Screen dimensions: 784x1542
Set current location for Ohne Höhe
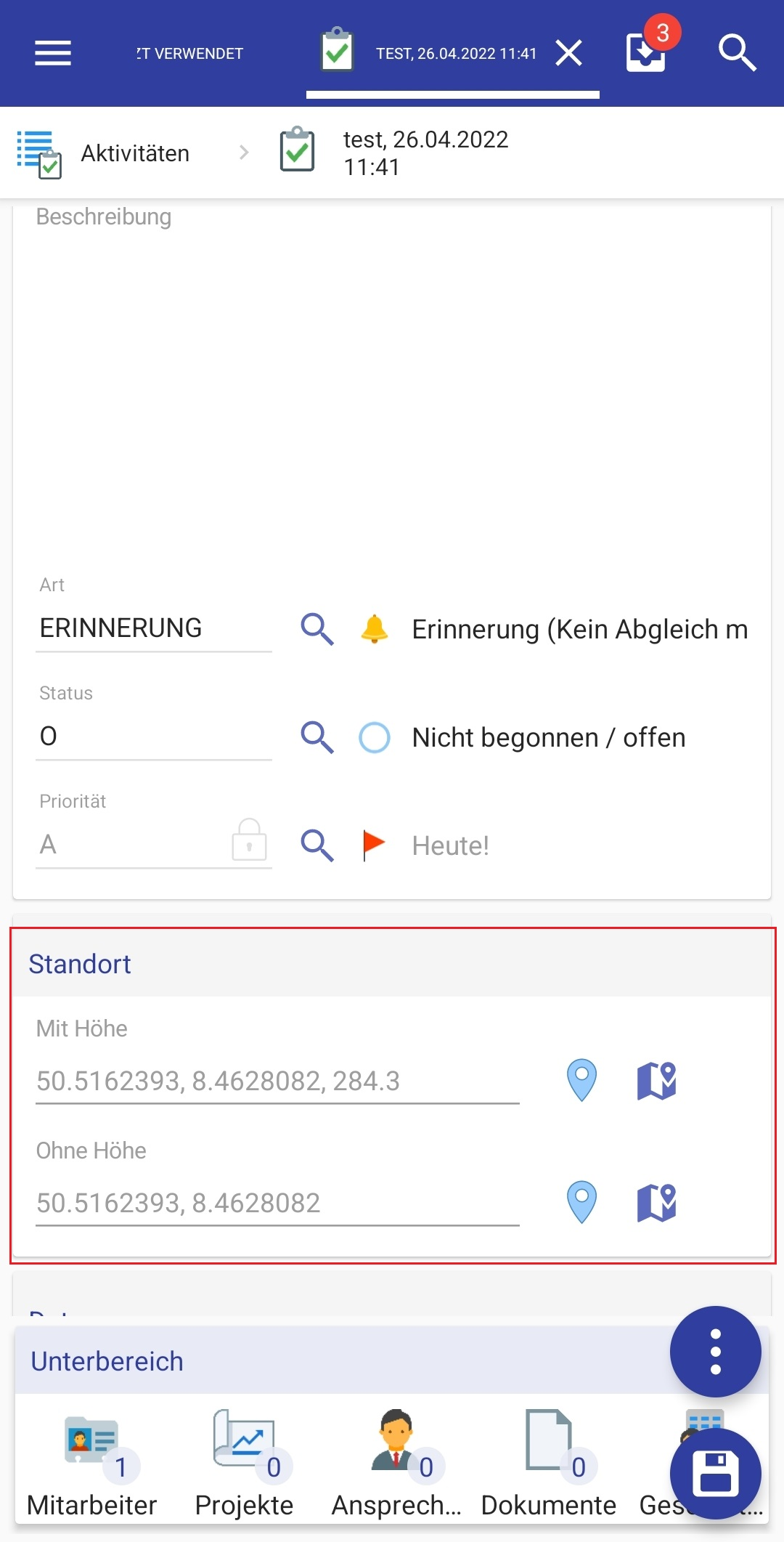(581, 1202)
